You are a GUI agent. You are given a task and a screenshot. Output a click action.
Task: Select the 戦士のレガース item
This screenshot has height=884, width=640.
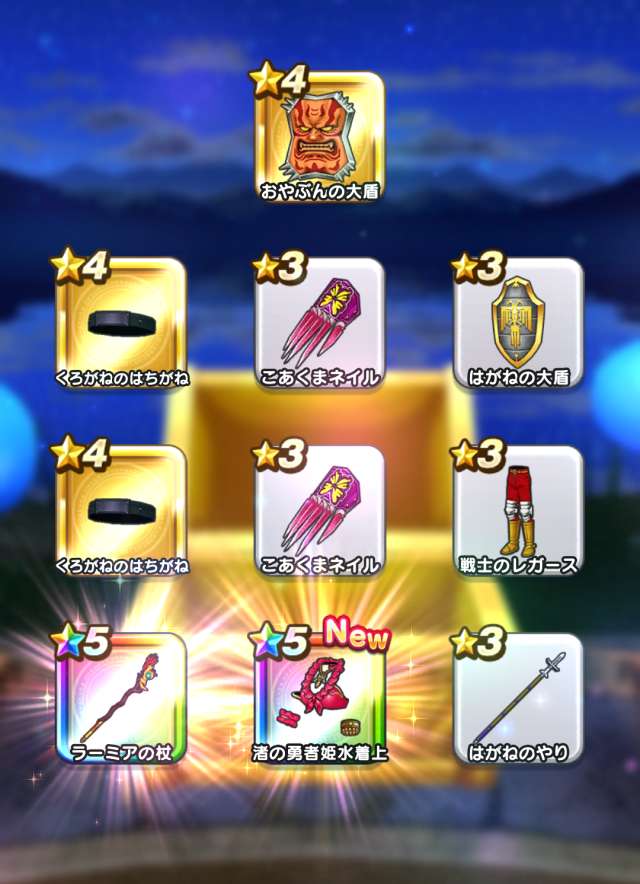click(518, 511)
